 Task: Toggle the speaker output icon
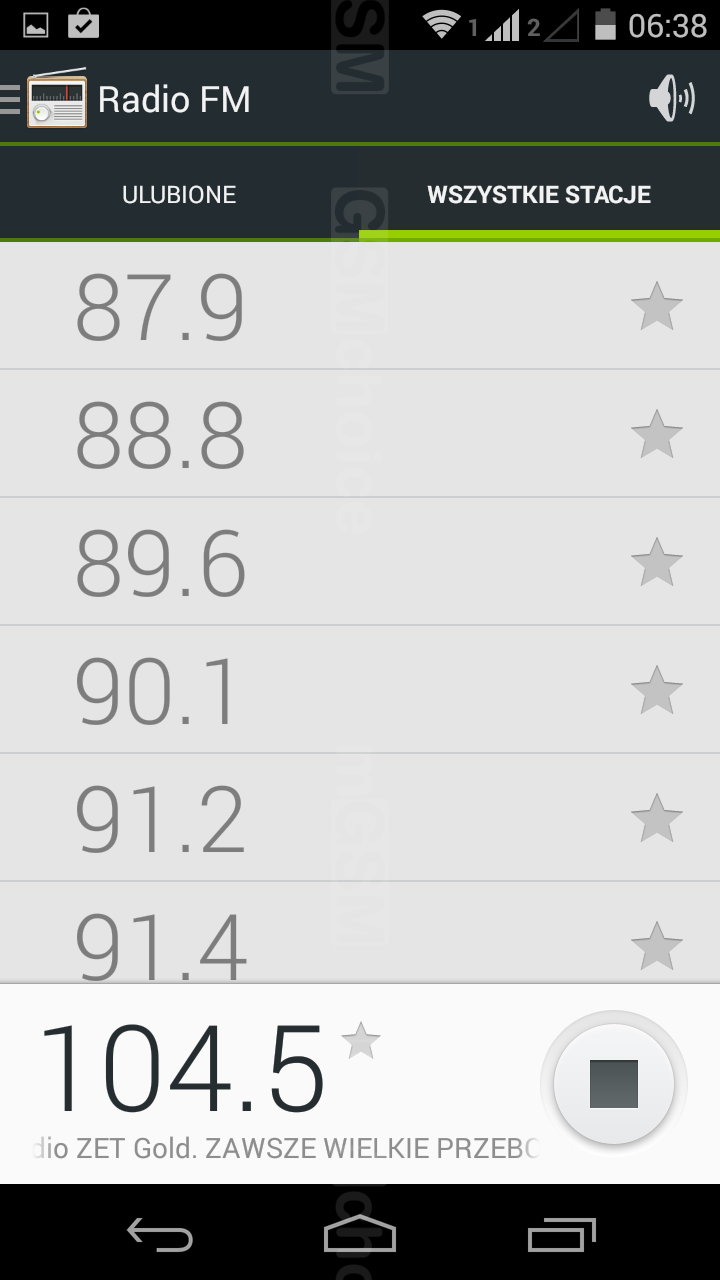click(x=671, y=98)
